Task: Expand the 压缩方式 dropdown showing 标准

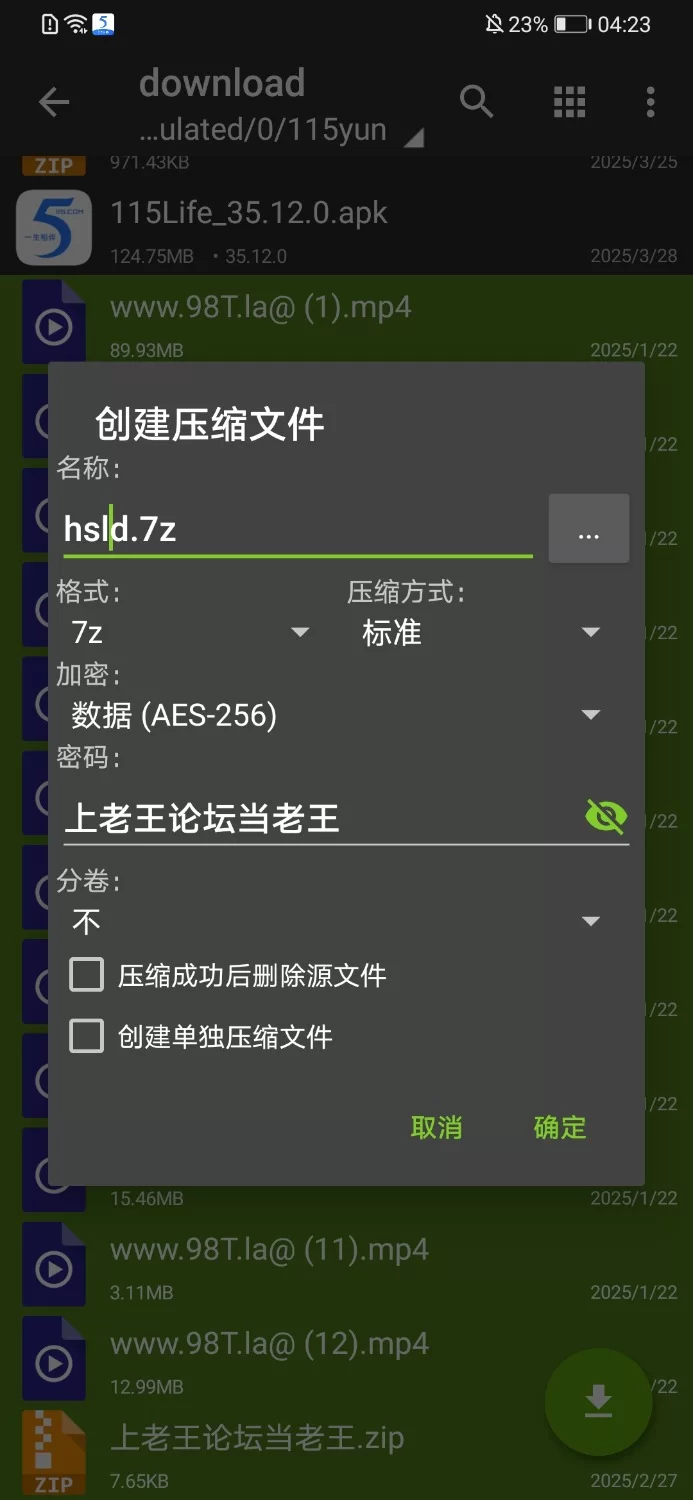Action: pos(481,632)
